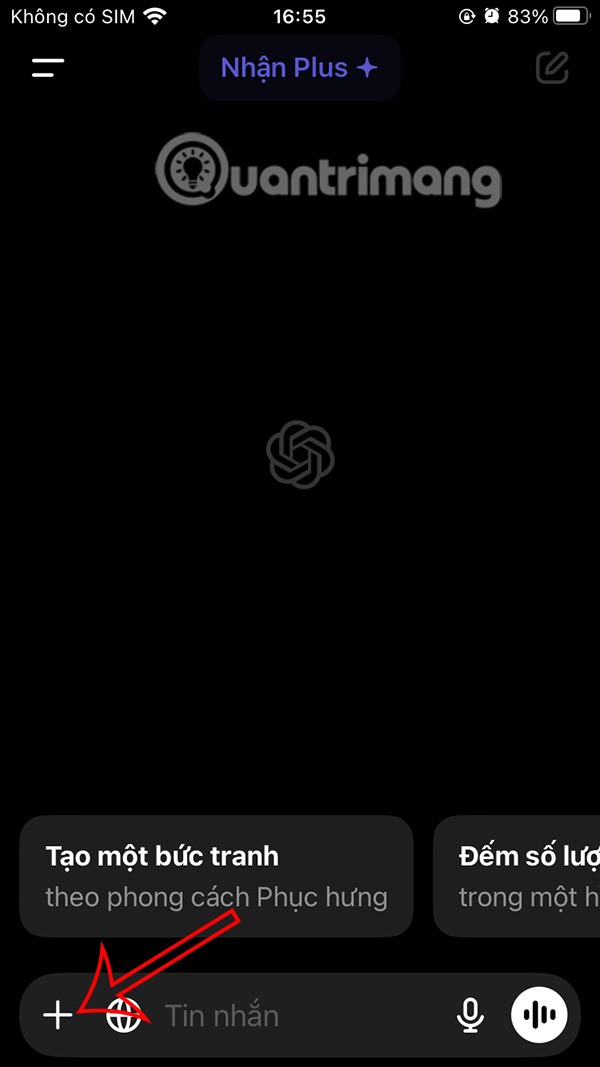
Task: Start dictation with the microphone icon
Action: click(x=469, y=1016)
